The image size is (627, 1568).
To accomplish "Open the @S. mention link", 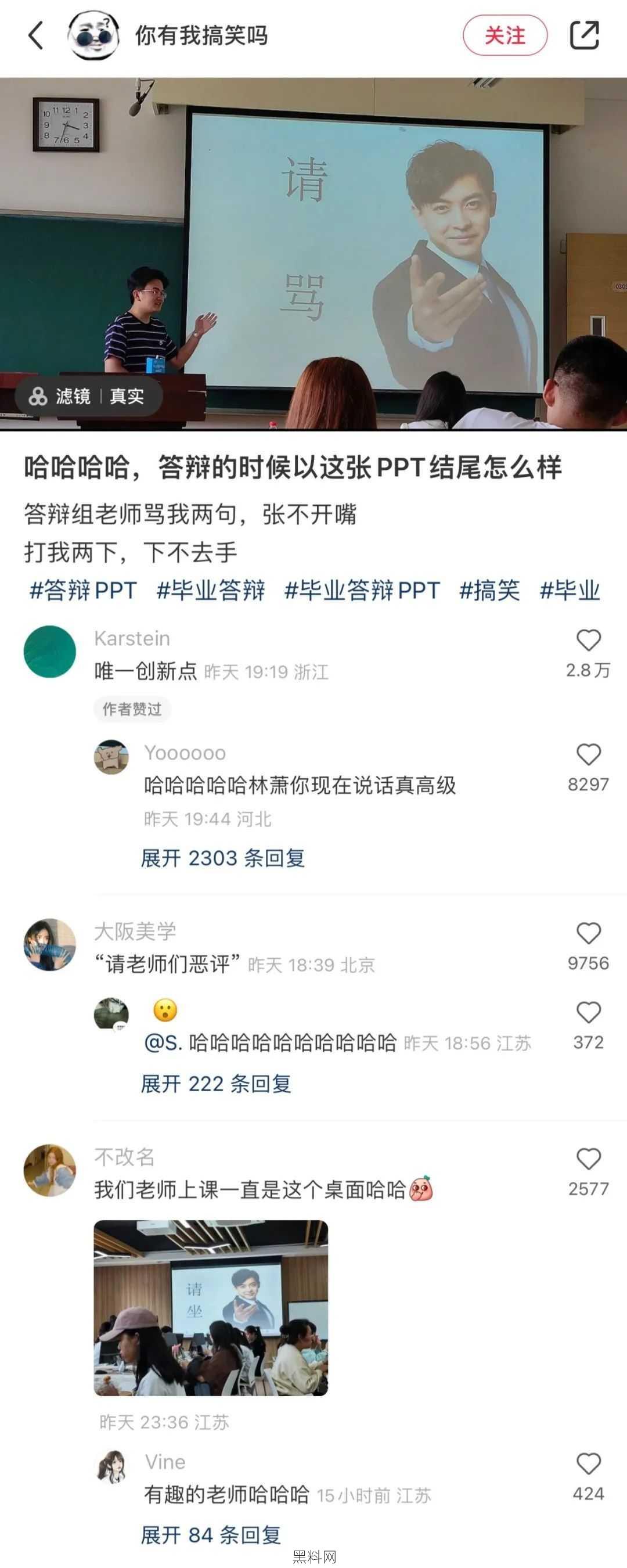I will [x=163, y=1042].
